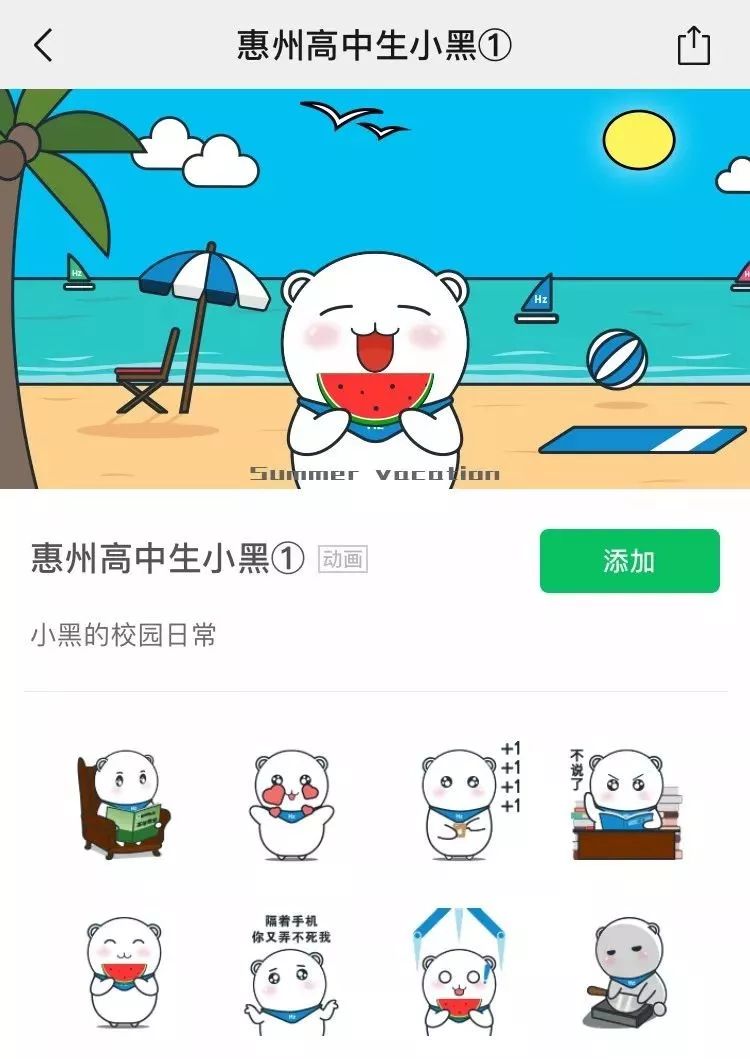Preview the bear holding hearts sticker

click(290, 804)
